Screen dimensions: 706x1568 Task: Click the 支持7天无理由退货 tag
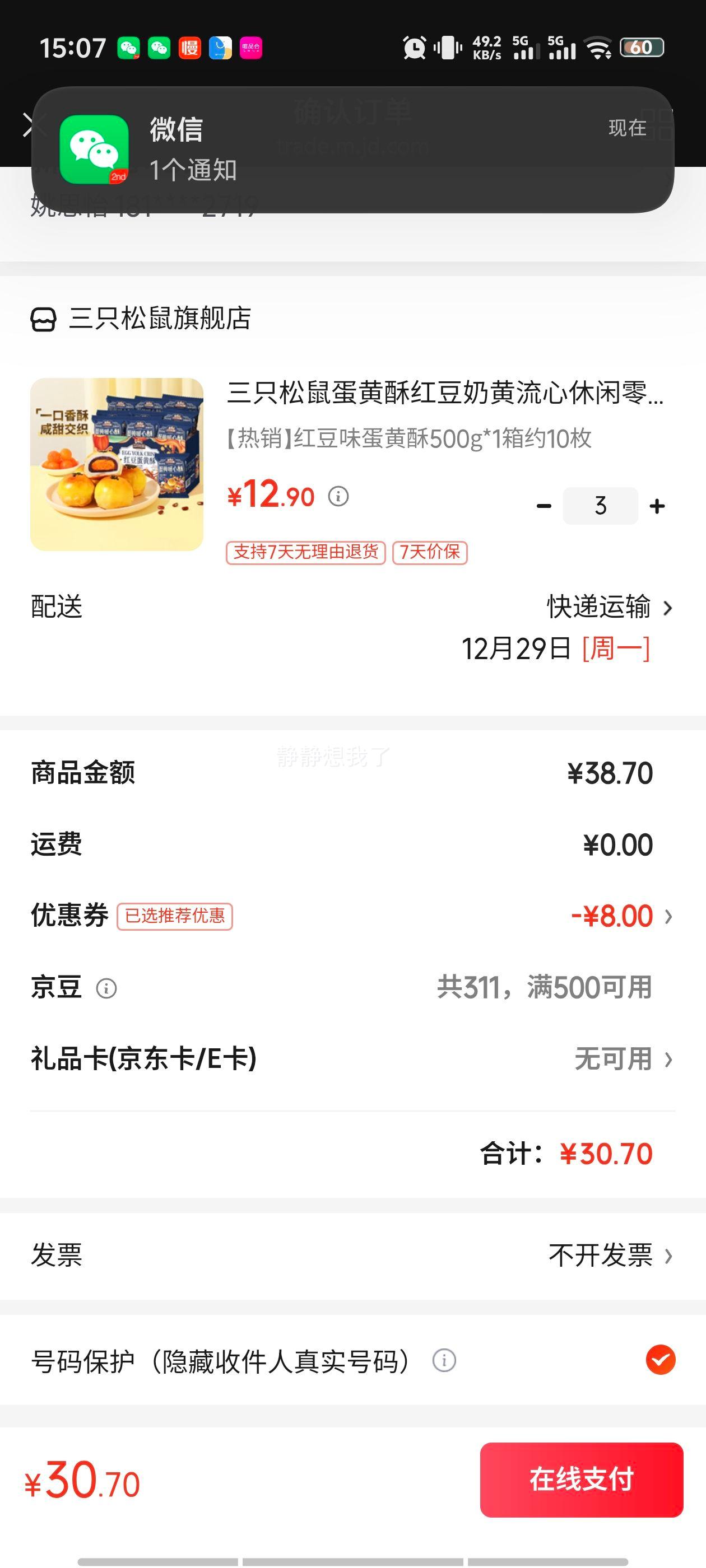click(x=305, y=552)
